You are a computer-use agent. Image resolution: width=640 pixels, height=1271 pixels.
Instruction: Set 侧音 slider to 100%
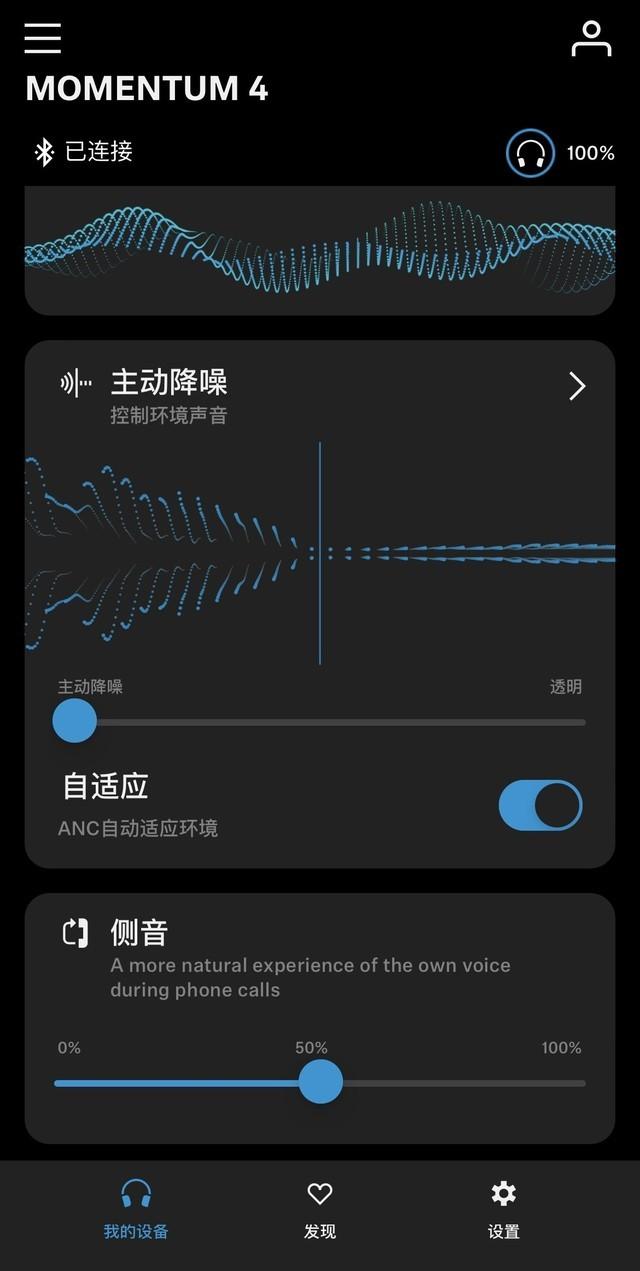coord(584,1082)
